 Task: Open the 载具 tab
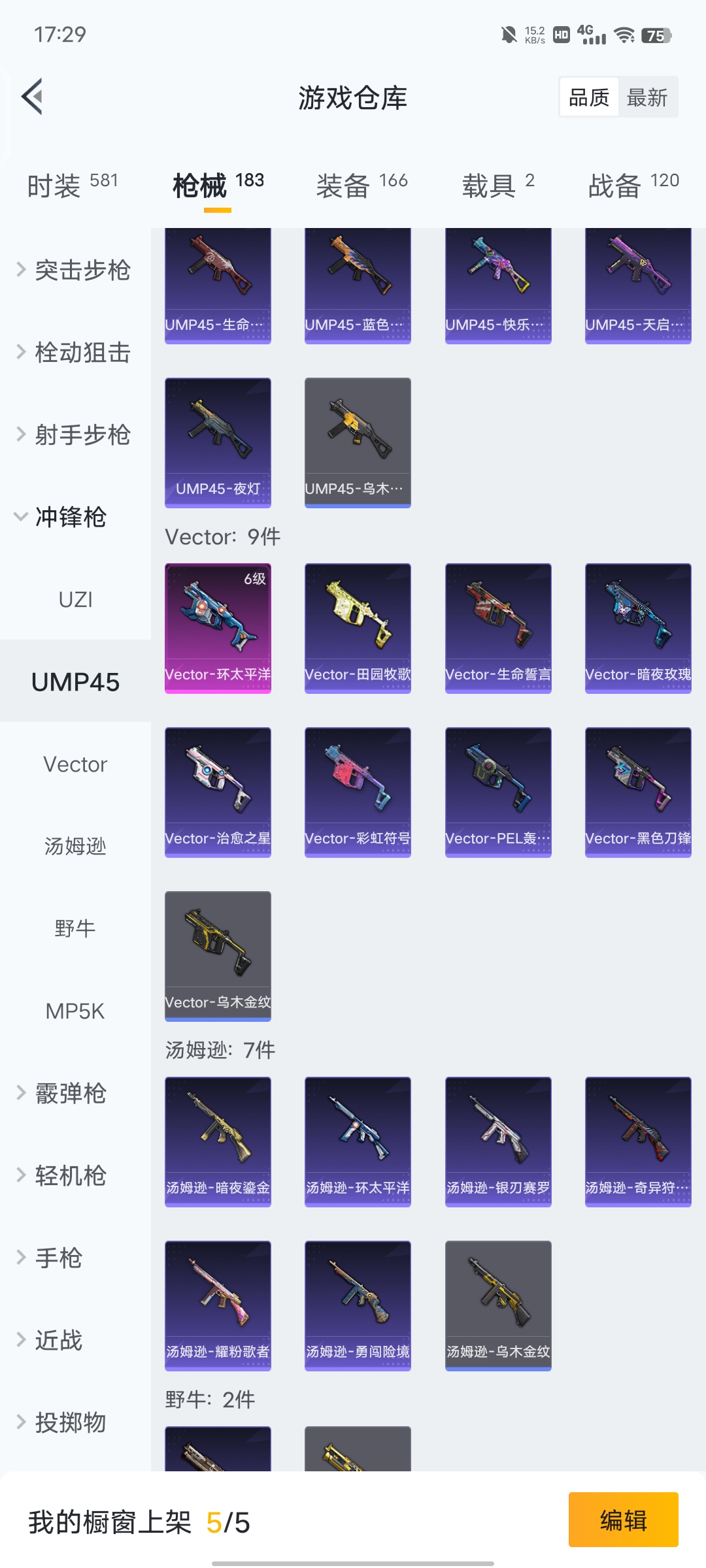pyautogui.click(x=498, y=185)
